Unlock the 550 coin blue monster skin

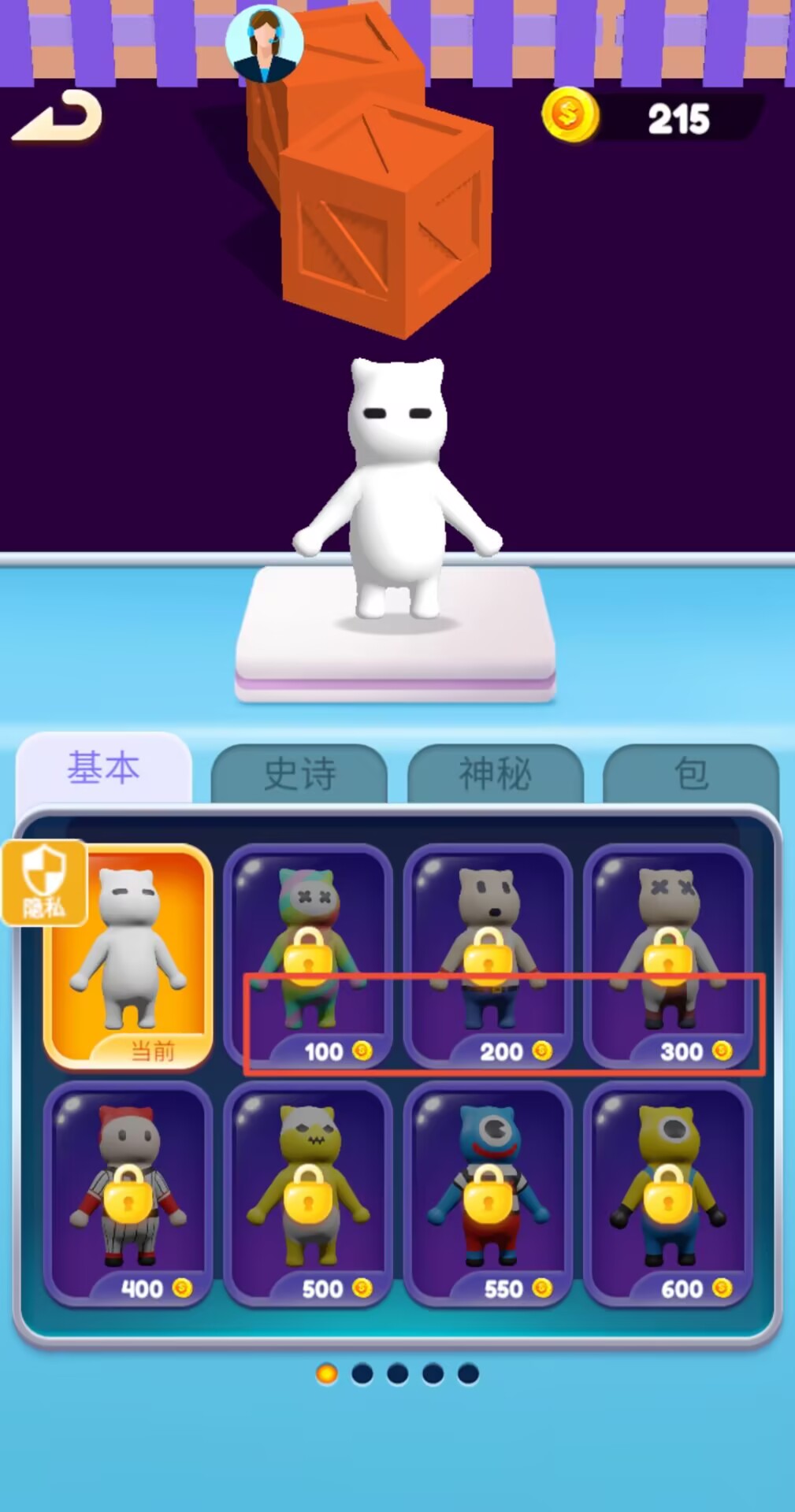click(488, 1195)
